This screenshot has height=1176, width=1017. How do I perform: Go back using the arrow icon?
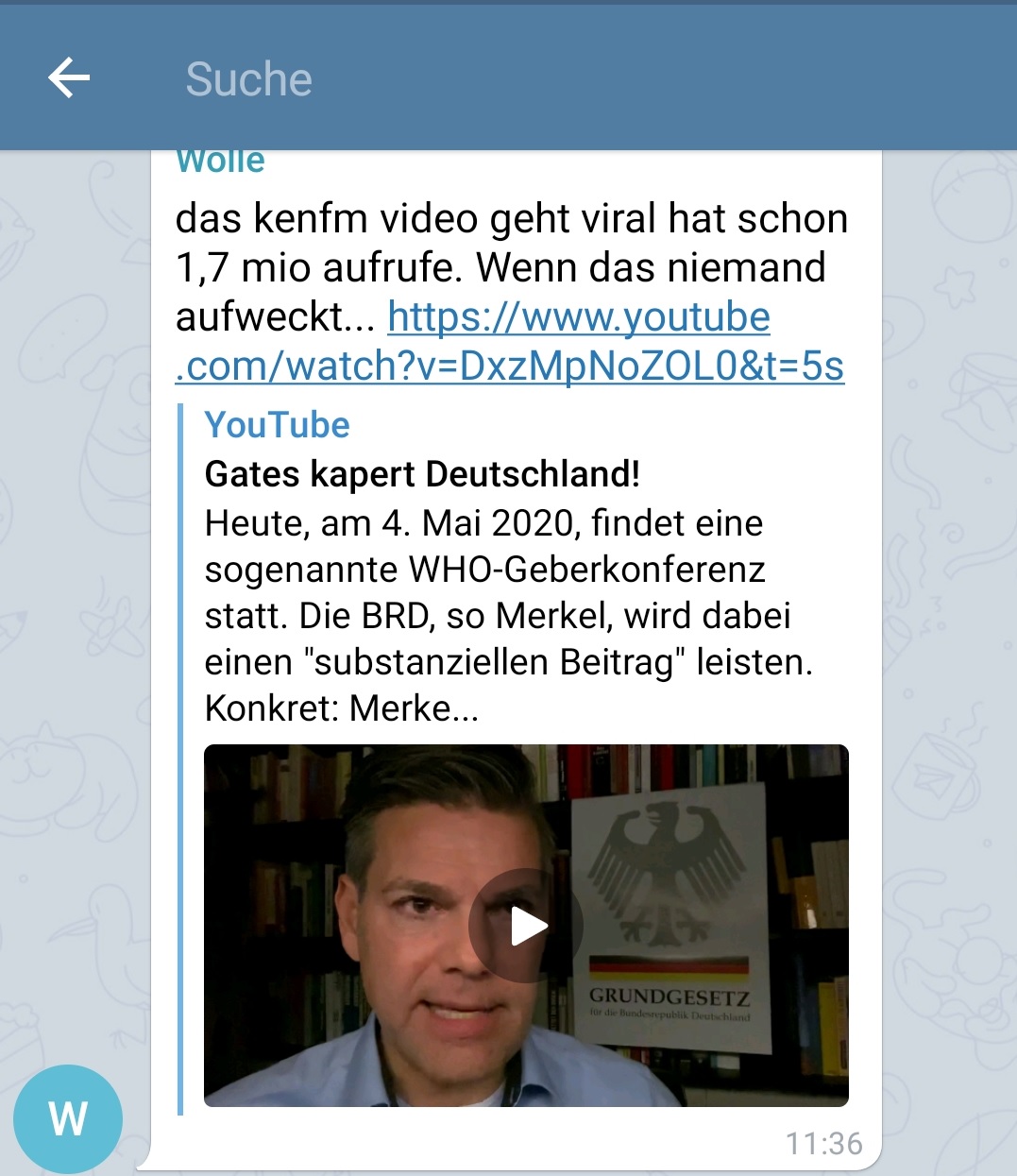[69, 78]
